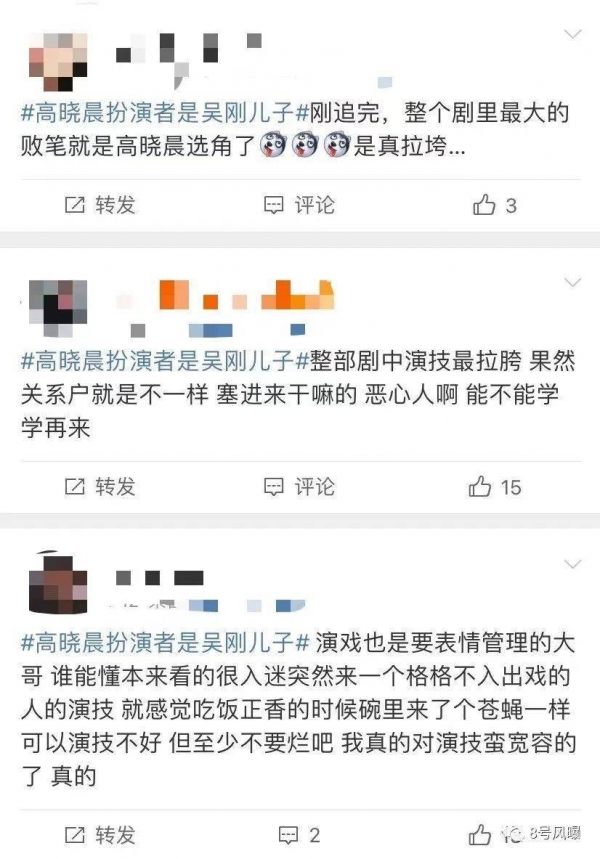This screenshot has height=859, width=600.
Task: Like the post that has 15 likes
Action: tap(495, 487)
